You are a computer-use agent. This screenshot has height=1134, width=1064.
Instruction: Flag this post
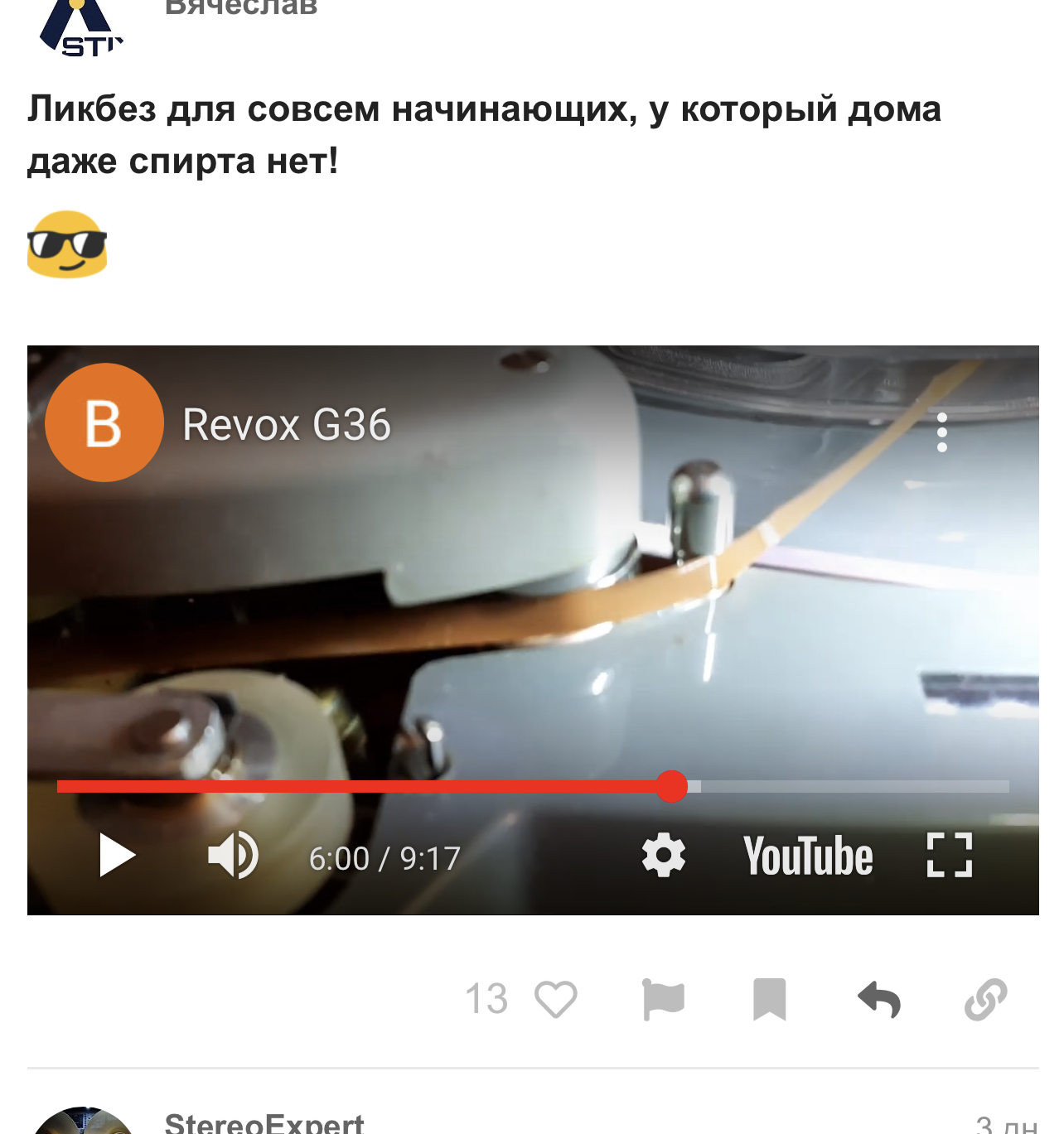[664, 999]
